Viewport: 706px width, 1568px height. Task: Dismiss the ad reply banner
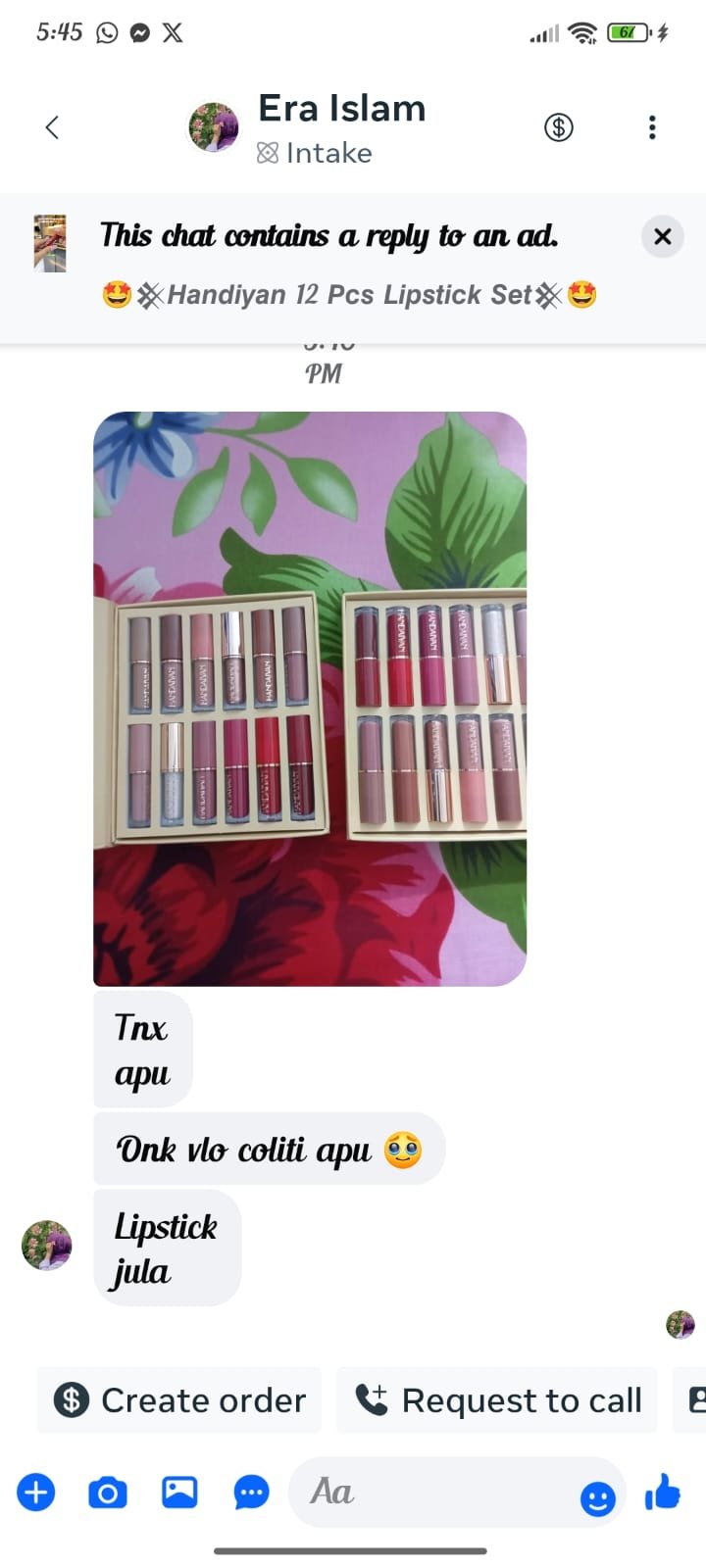point(663,236)
